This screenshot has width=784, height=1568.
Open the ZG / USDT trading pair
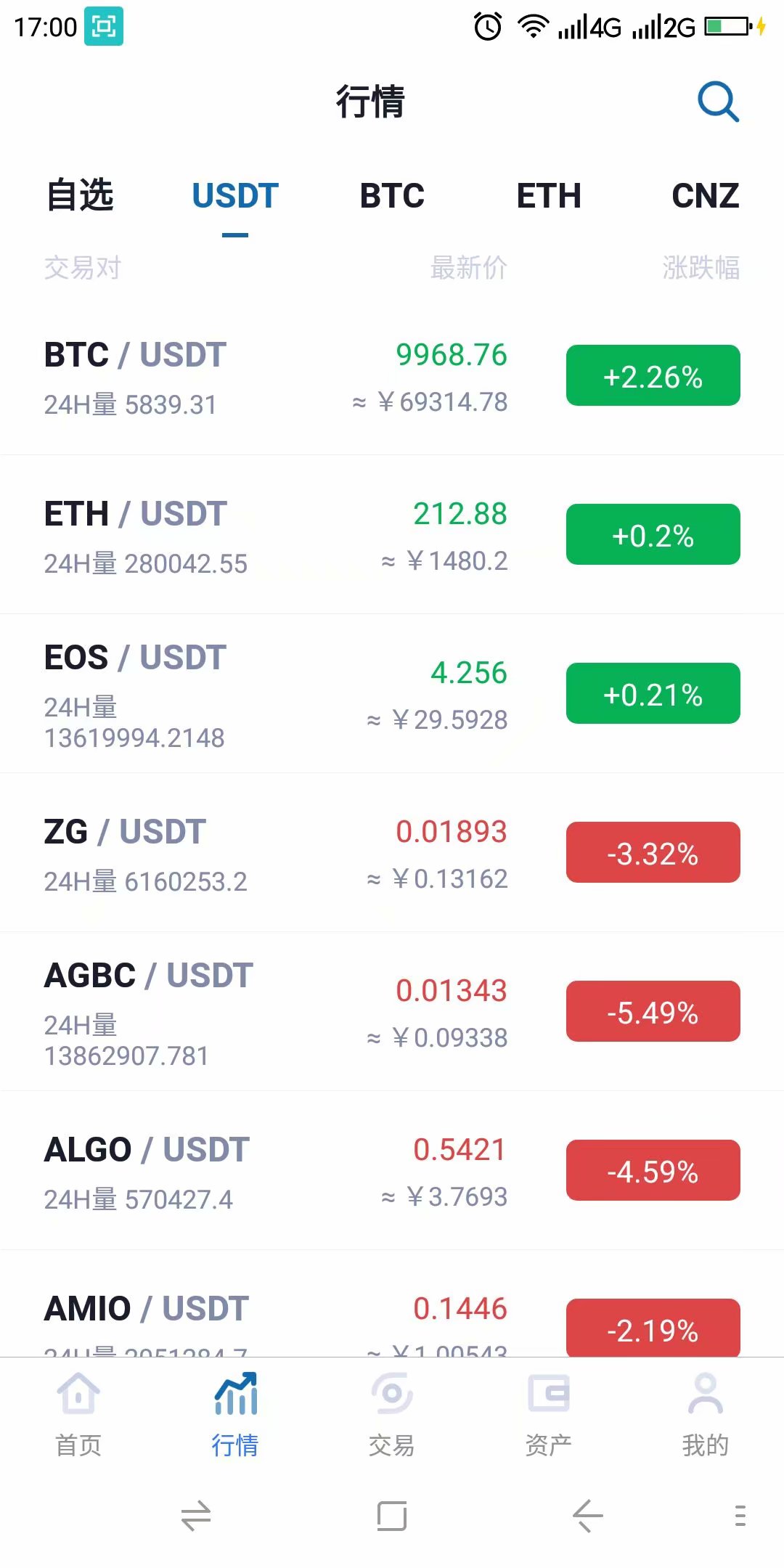(125, 832)
